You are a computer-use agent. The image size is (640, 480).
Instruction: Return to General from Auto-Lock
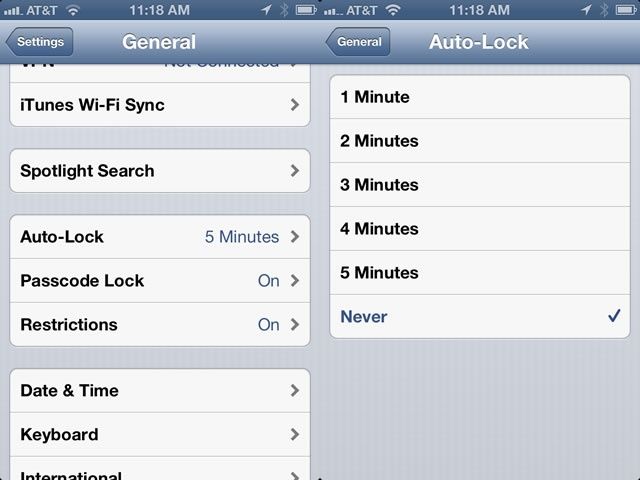coord(358,42)
